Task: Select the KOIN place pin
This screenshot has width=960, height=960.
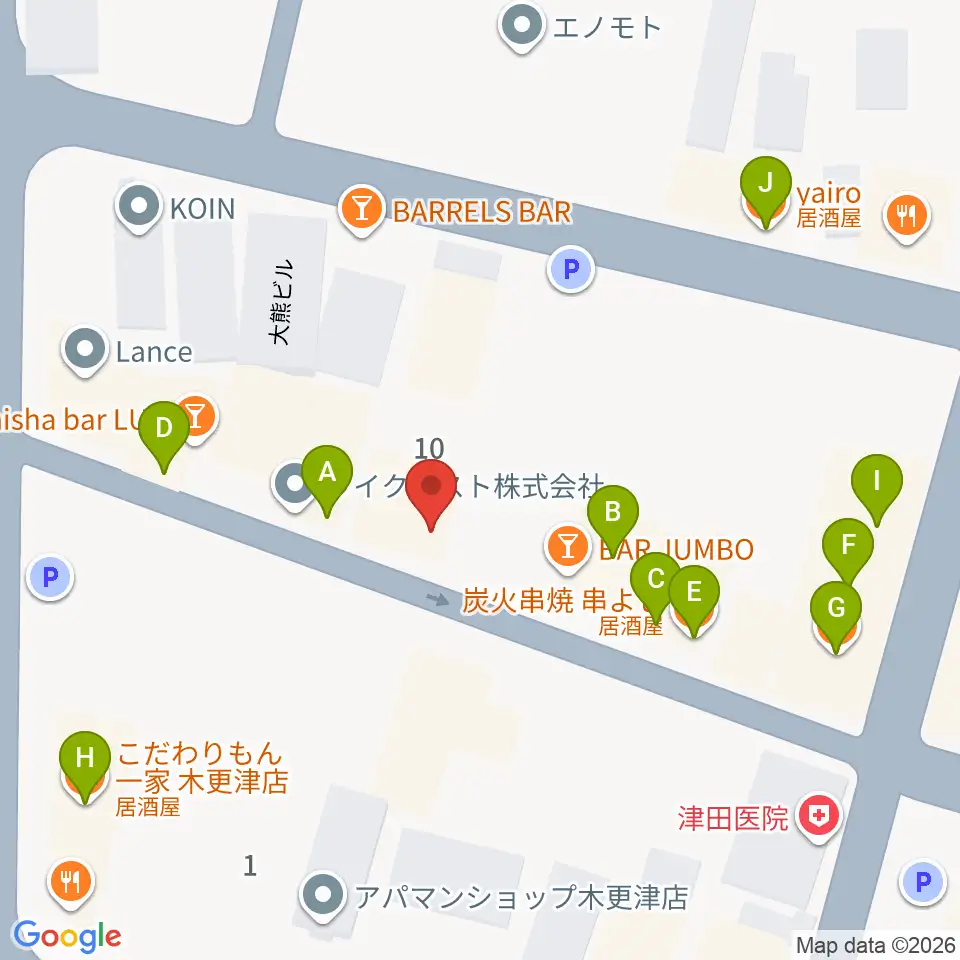Action: coord(139,208)
